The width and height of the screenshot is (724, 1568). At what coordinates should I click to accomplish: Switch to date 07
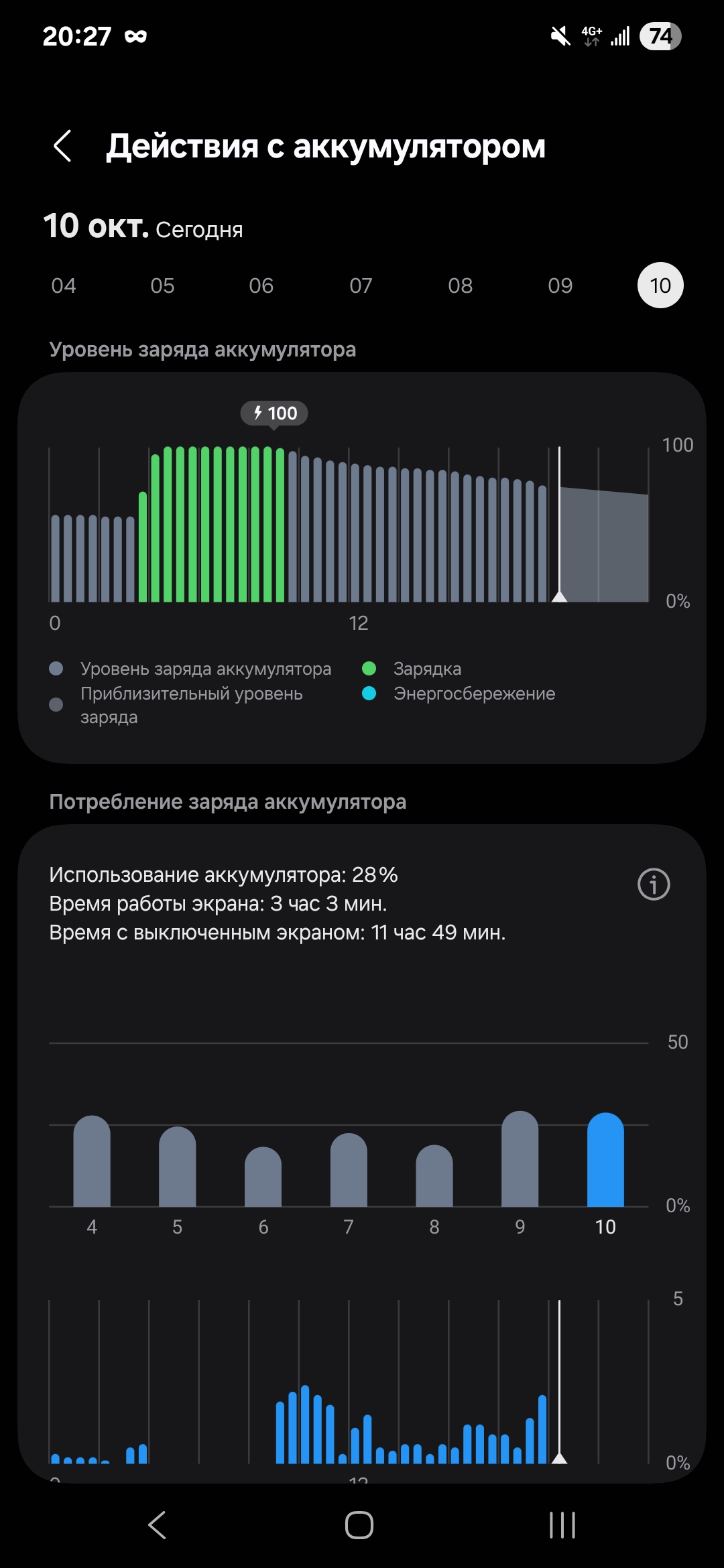click(361, 285)
